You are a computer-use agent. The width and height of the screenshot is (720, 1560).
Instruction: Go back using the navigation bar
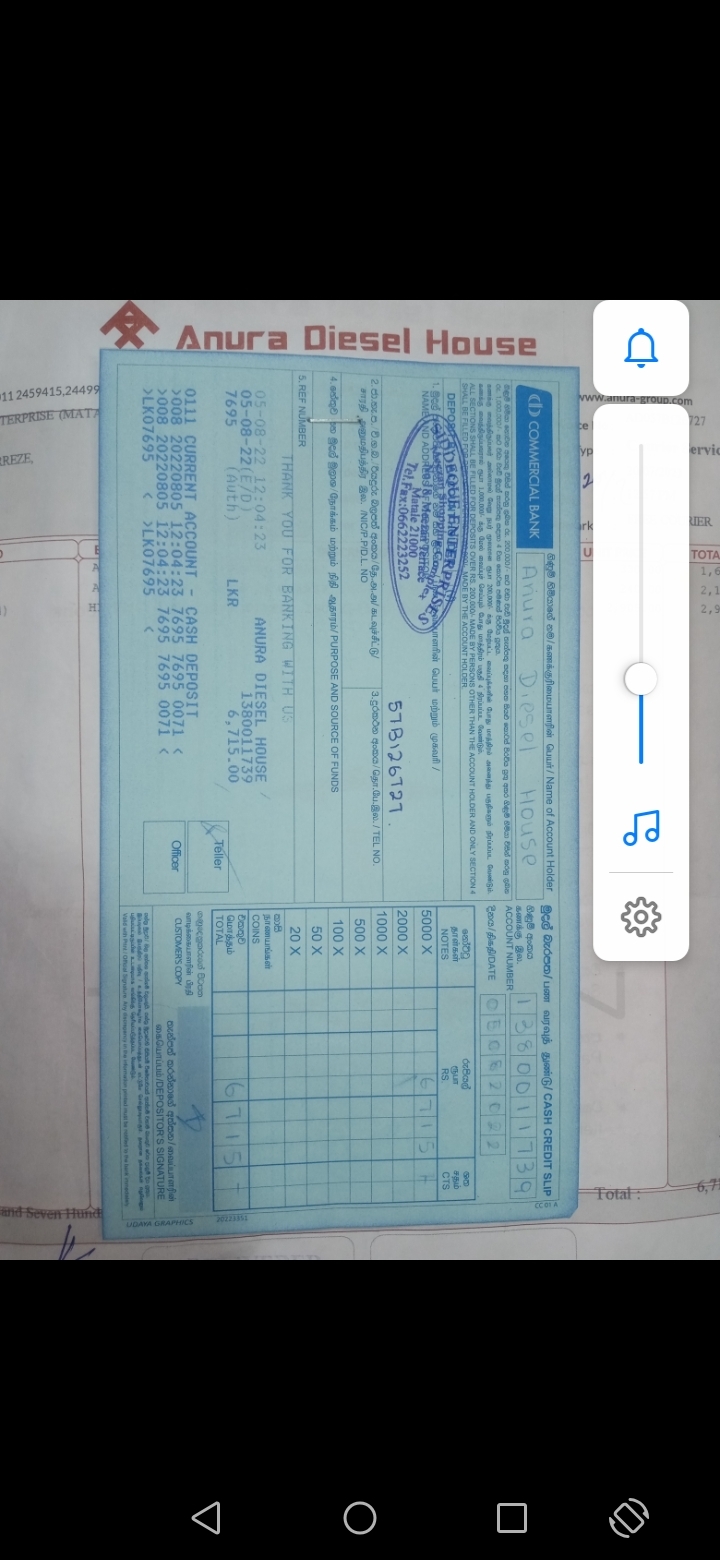pos(207,1518)
